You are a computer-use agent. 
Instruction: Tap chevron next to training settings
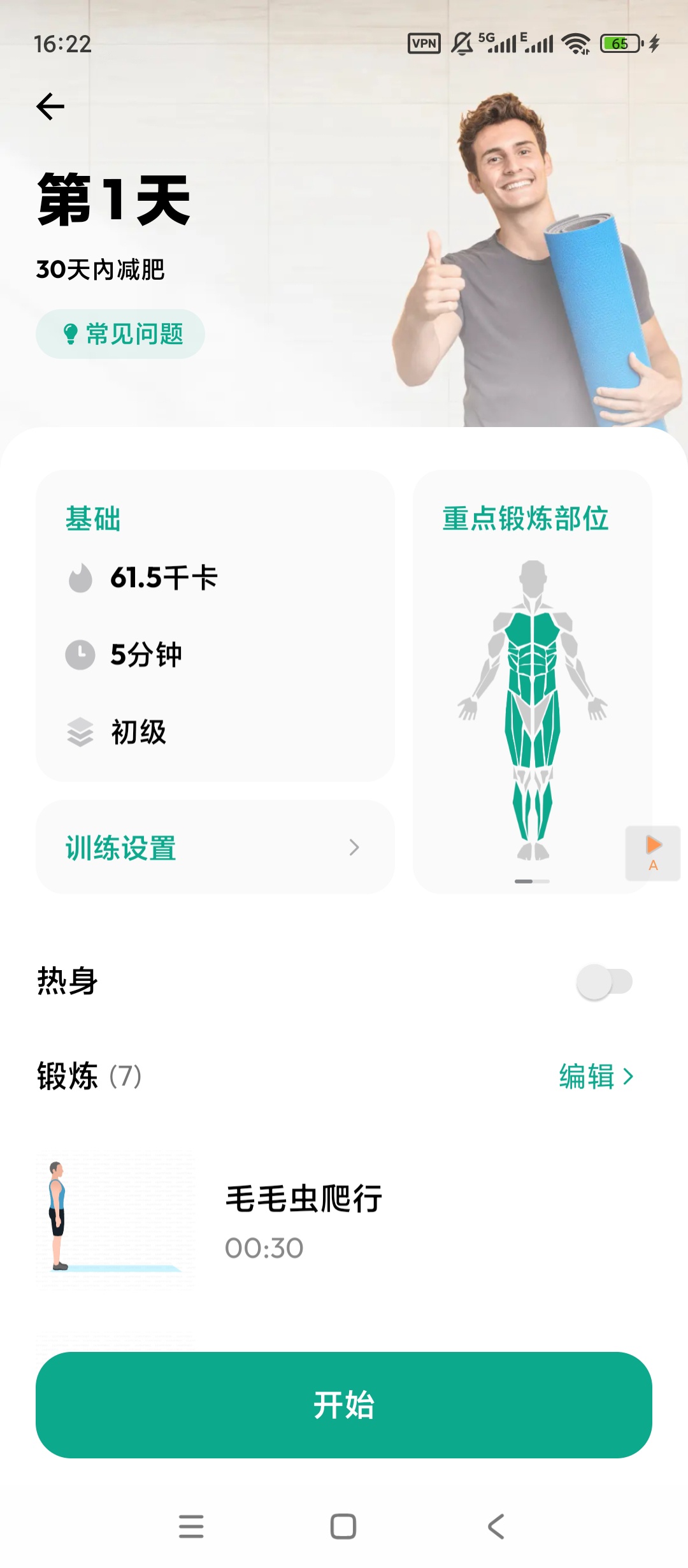(x=355, y=848)
